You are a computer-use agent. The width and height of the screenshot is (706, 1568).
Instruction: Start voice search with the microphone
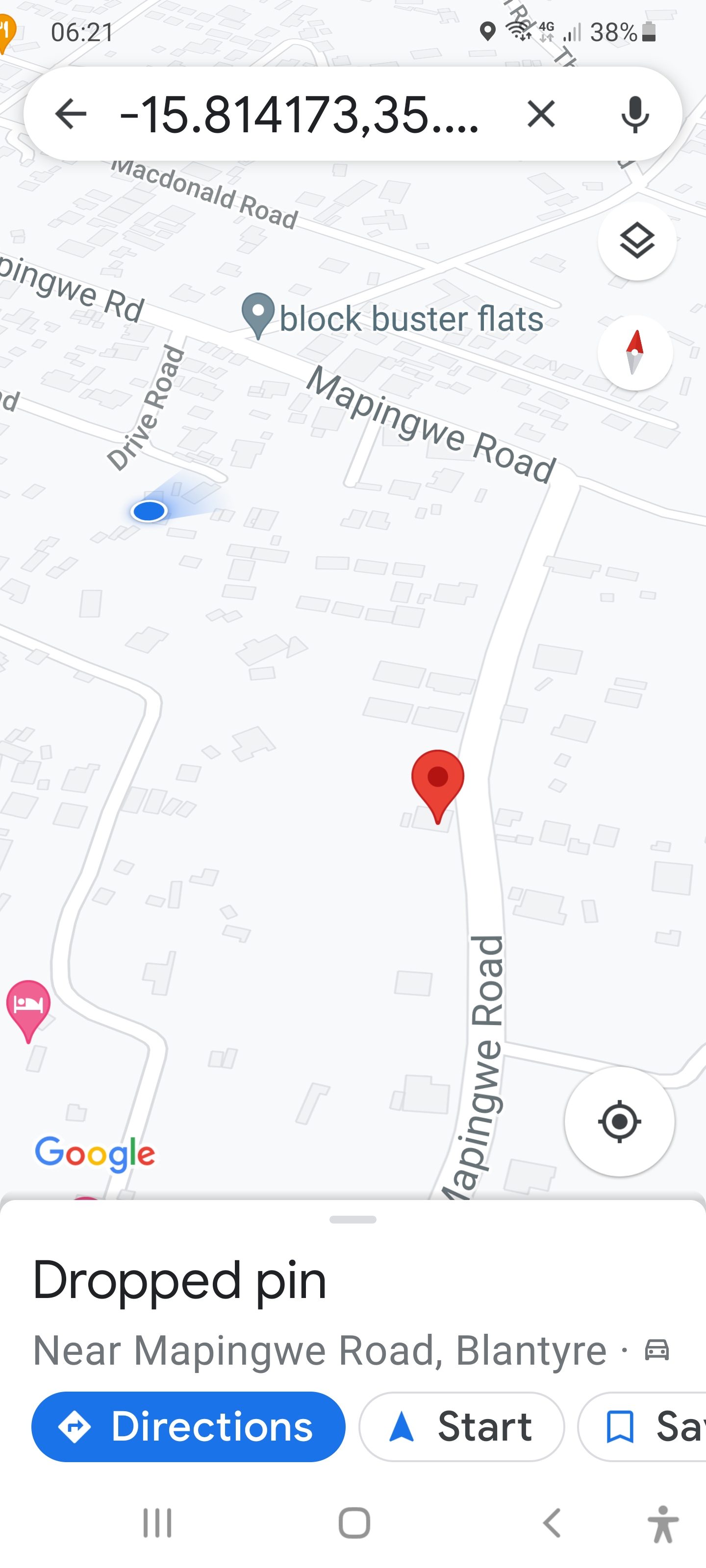pos(635,114)
